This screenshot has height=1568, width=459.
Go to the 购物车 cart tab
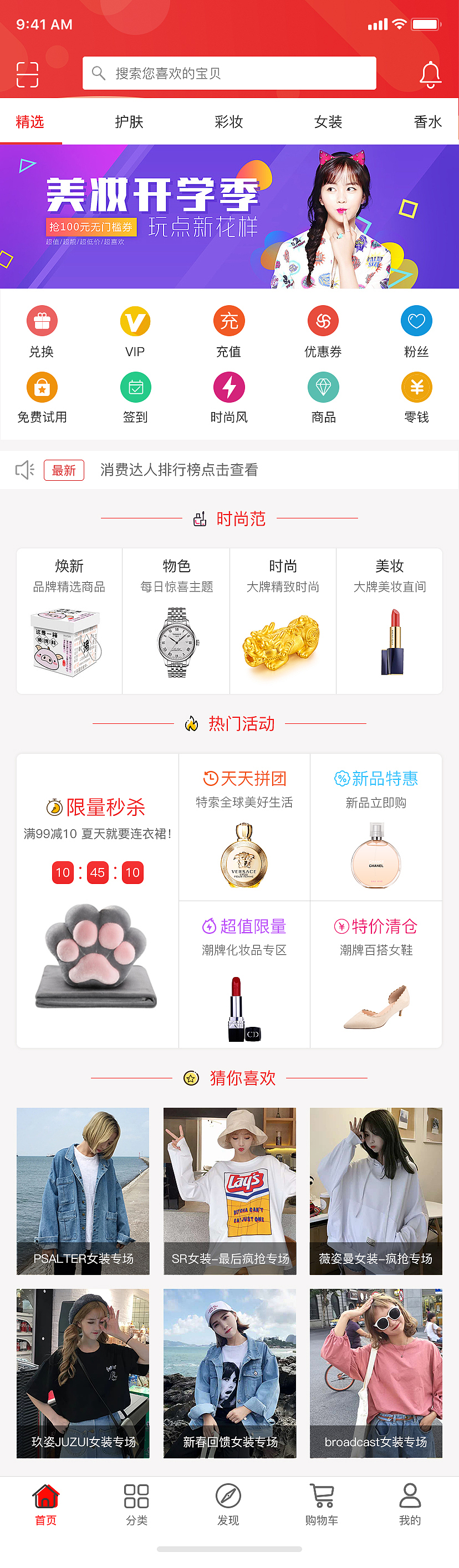point(322,1504)
